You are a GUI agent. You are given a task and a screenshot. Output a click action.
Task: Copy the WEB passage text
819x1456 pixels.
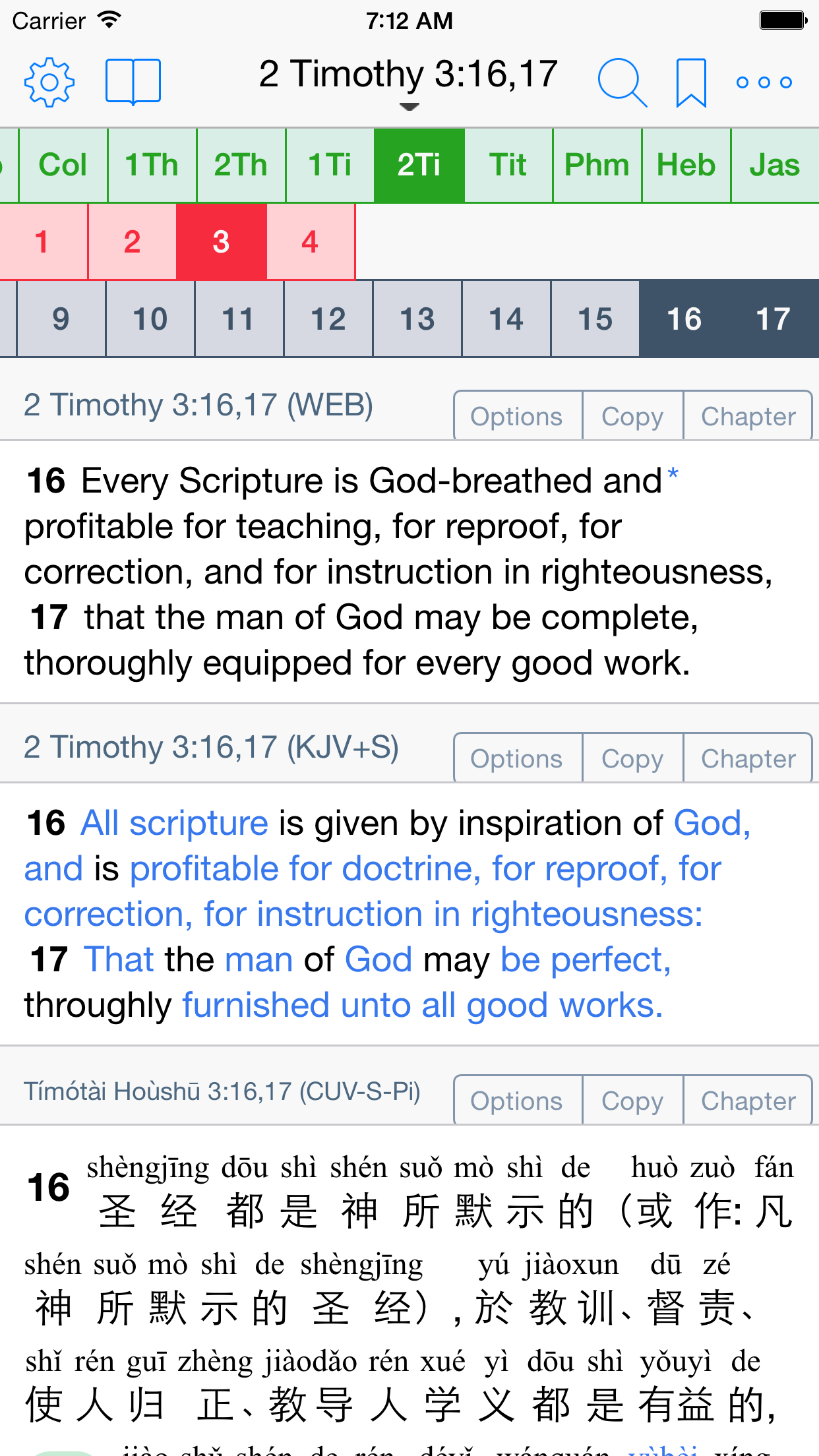tap(632, 416)
